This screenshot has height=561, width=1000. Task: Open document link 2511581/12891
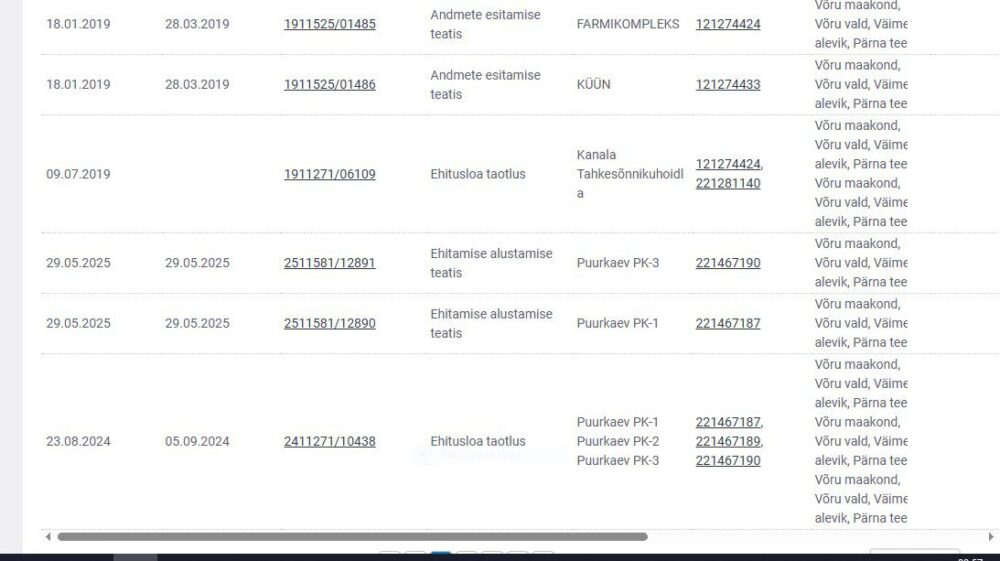click(x=330, y=263)
